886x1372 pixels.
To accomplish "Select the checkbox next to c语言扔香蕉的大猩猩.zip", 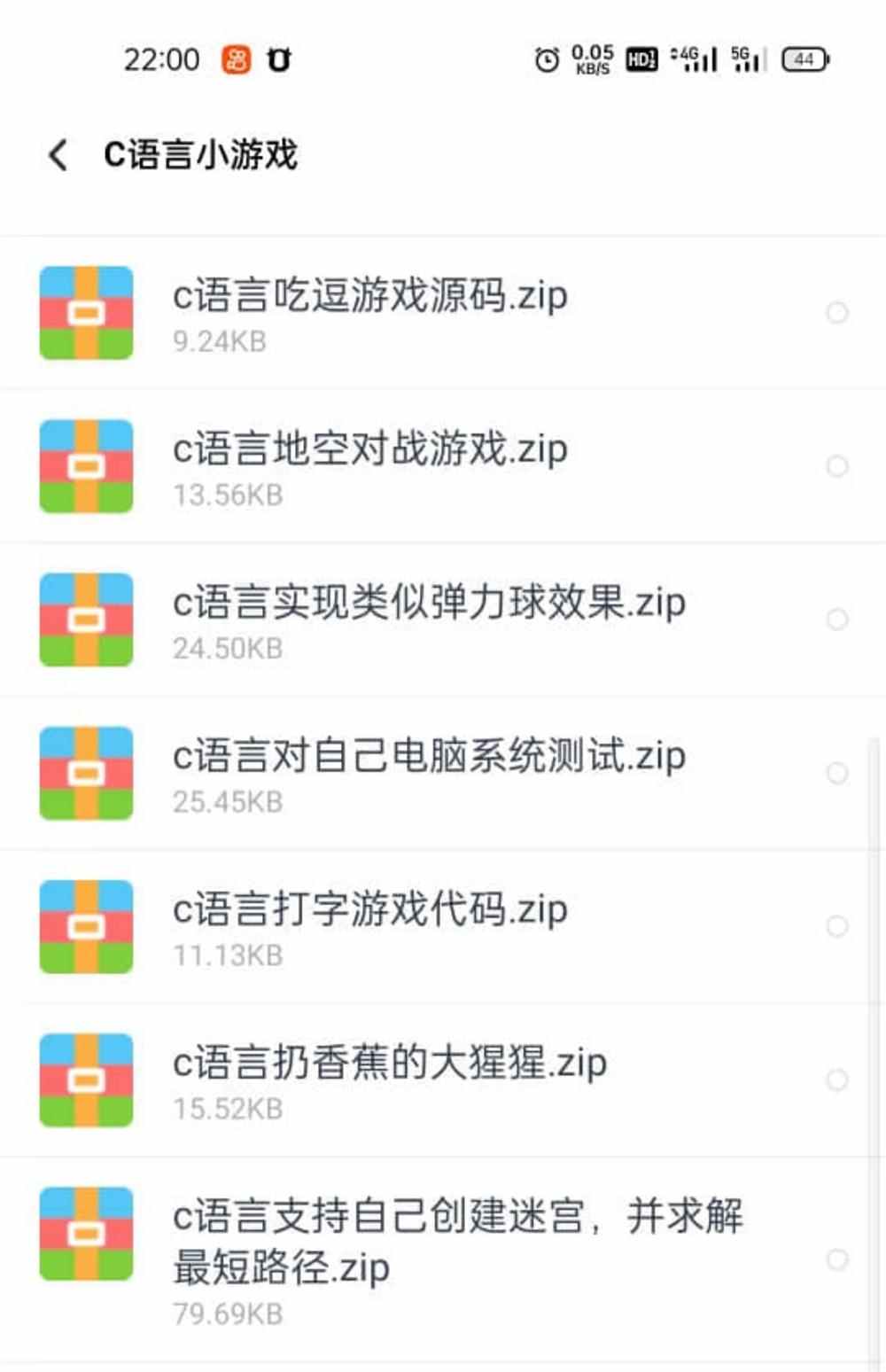I will [x=836, y=1079].
